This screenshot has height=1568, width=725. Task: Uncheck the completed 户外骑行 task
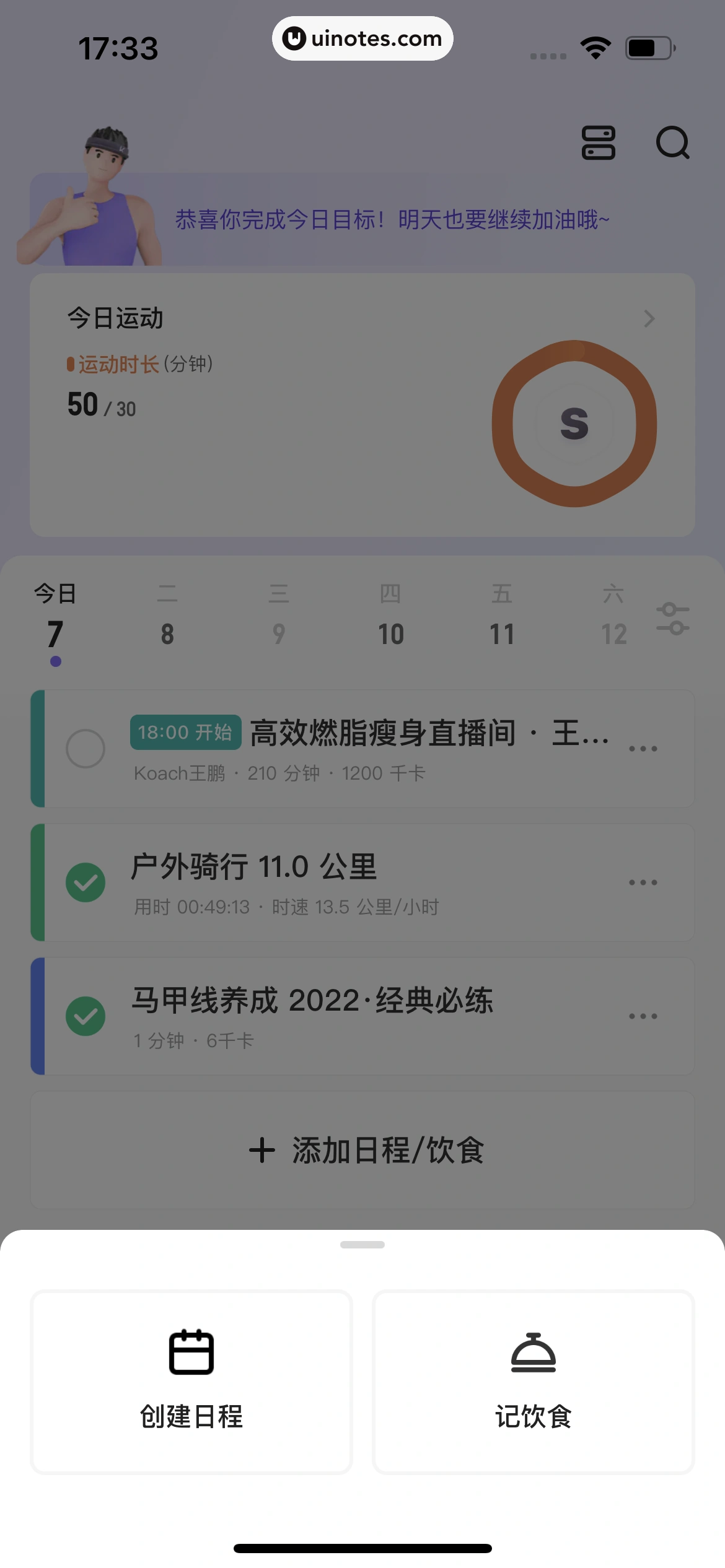tap(86, 882)
